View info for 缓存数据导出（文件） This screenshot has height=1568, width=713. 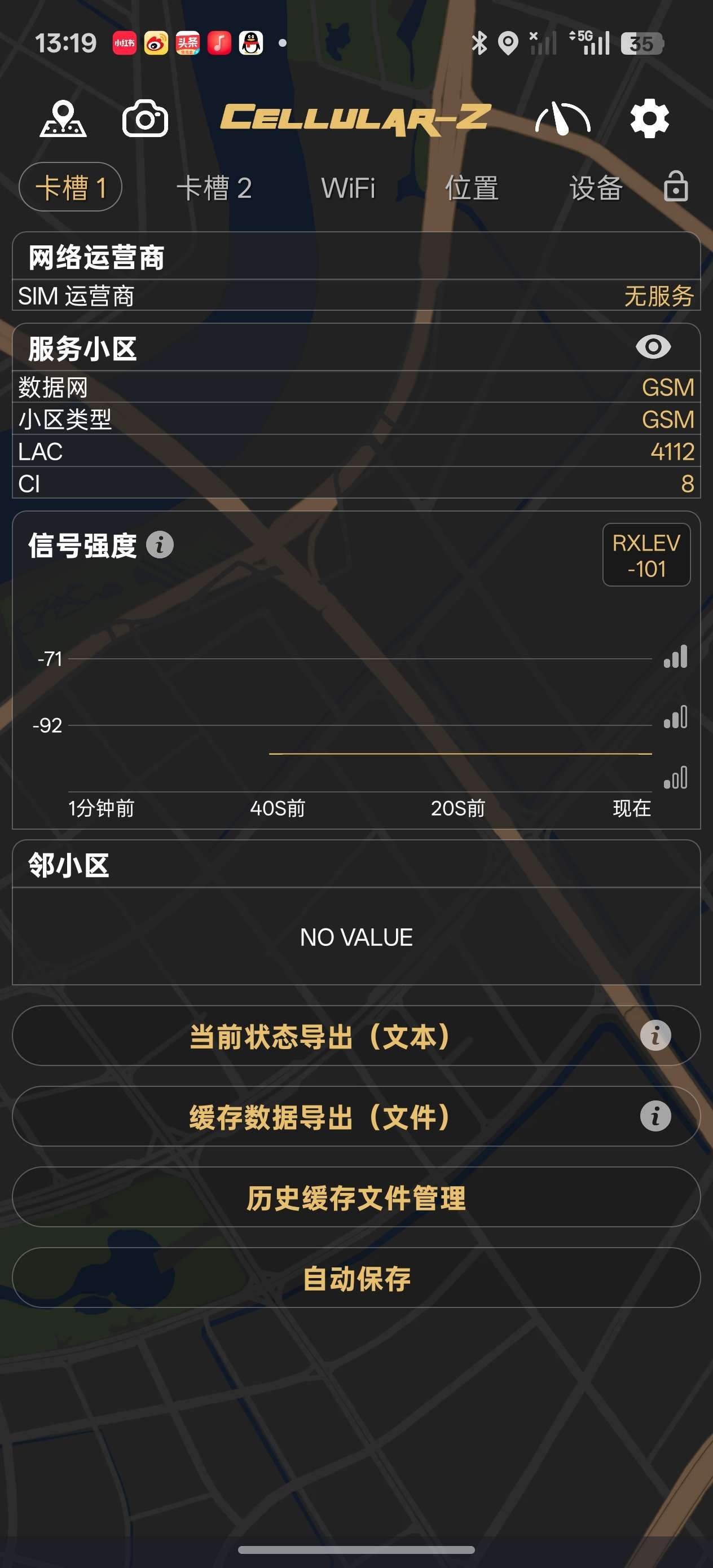655,1116
